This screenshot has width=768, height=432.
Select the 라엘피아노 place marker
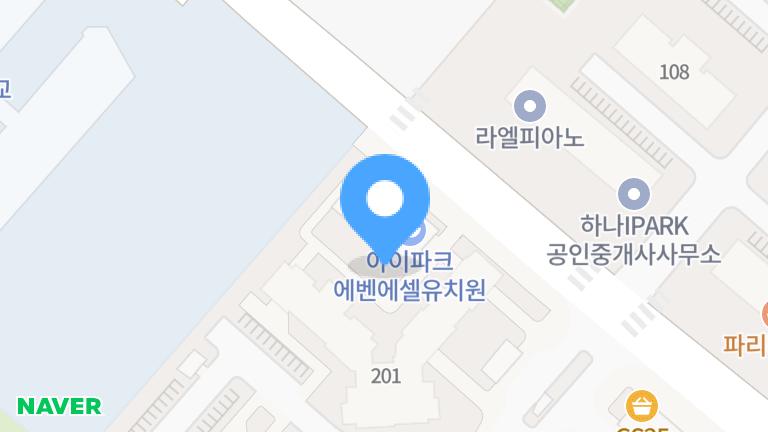[528, 104]
